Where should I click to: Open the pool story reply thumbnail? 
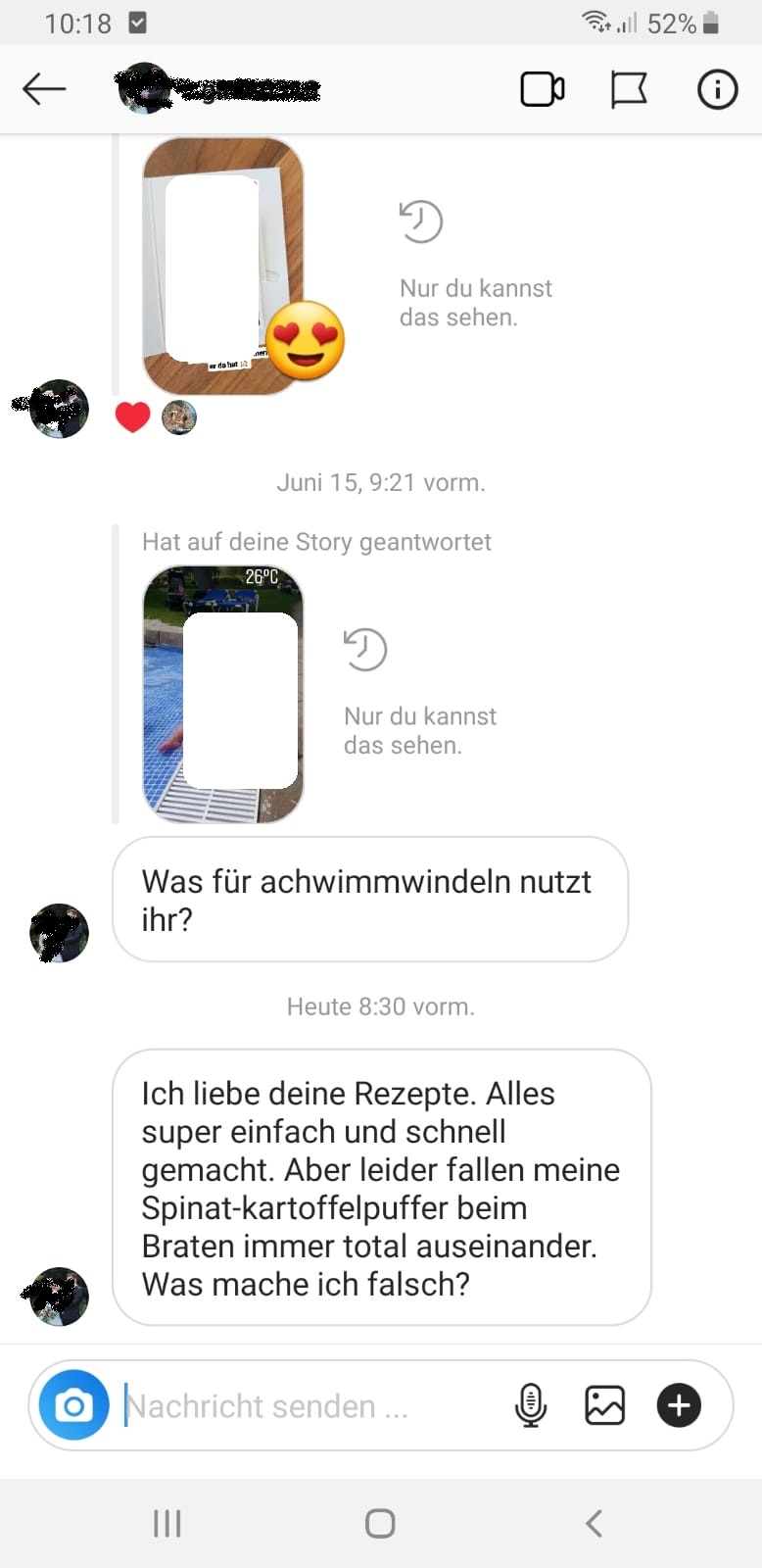(x=223, y=694)
